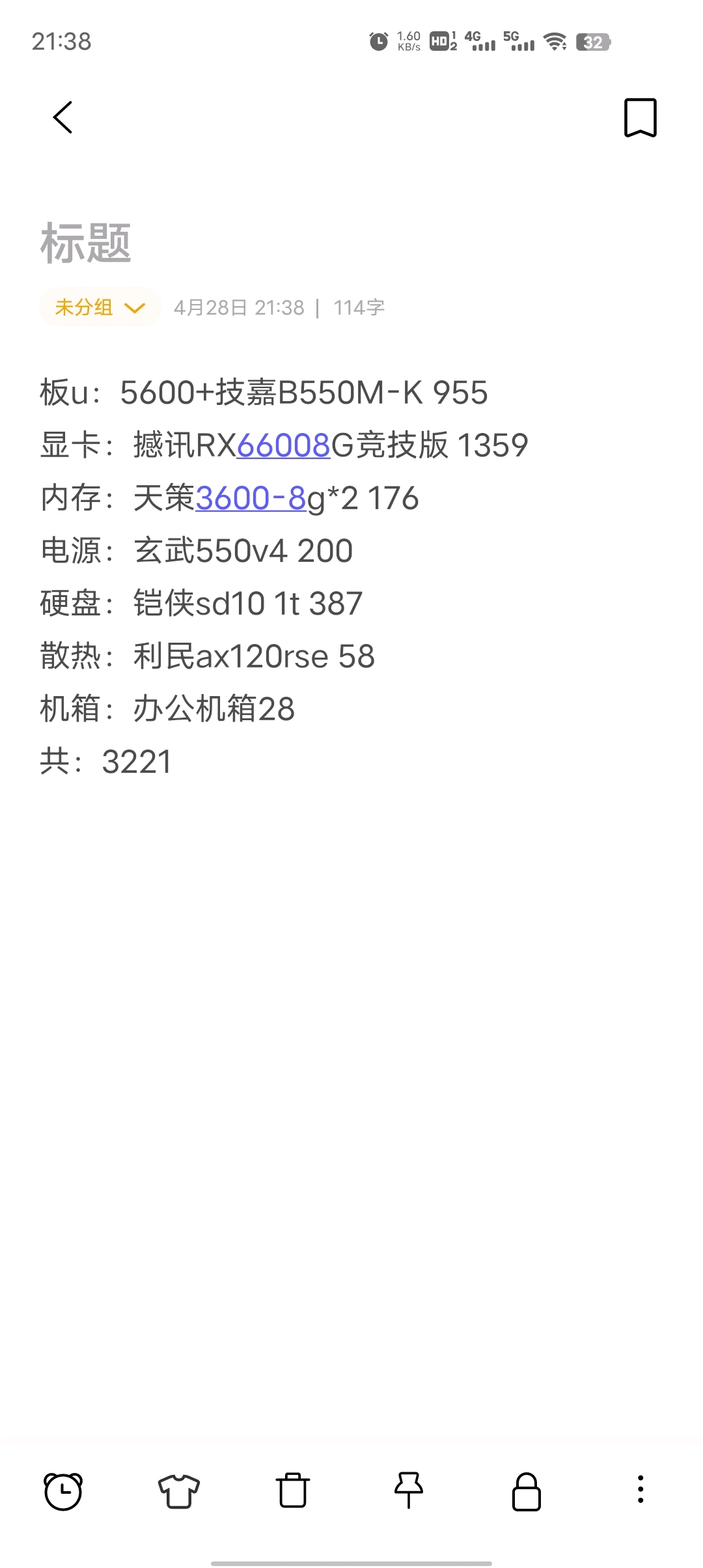Expand the 未分组 group dropdown
The height and width of the screenshot is (1568, 703).
pos(100,307)
